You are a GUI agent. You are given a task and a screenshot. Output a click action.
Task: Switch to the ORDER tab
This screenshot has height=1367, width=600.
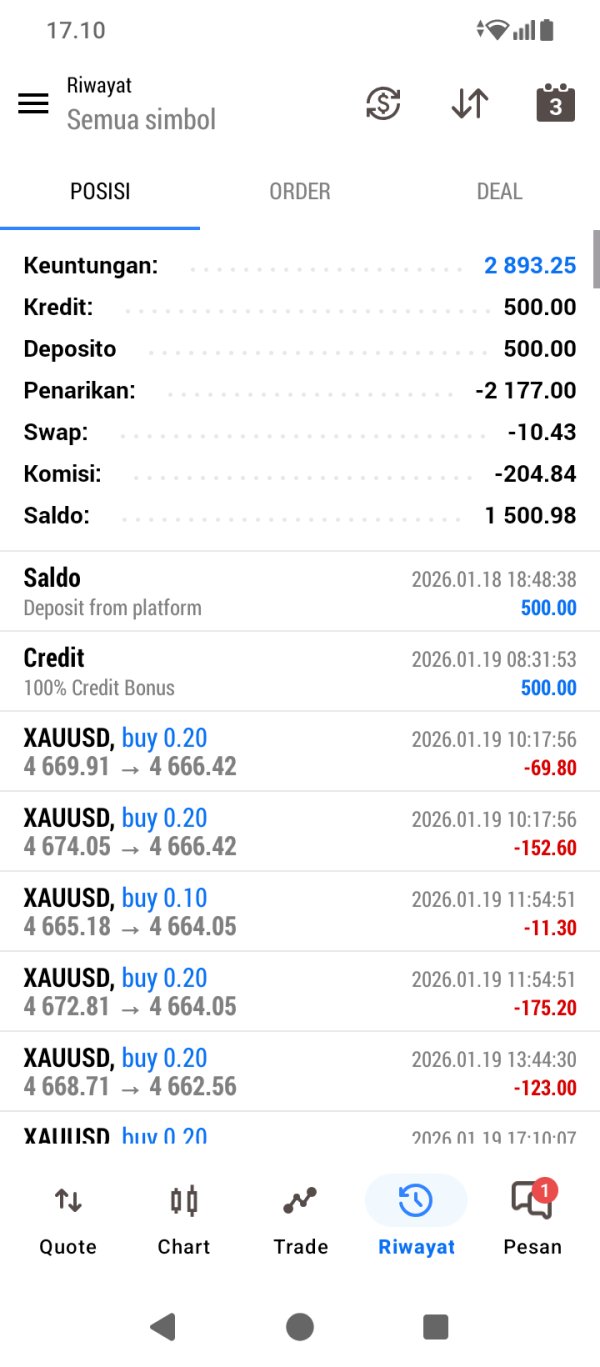coord(300,191)
